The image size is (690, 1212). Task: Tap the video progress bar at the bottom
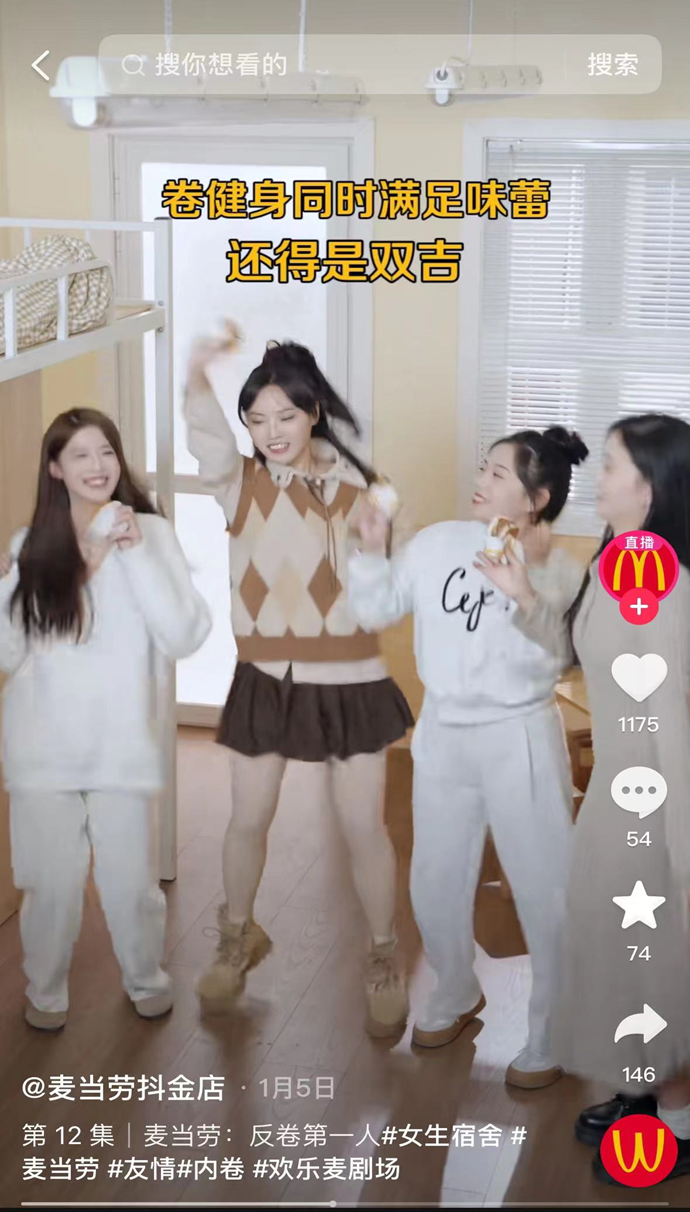(345, 1204)
